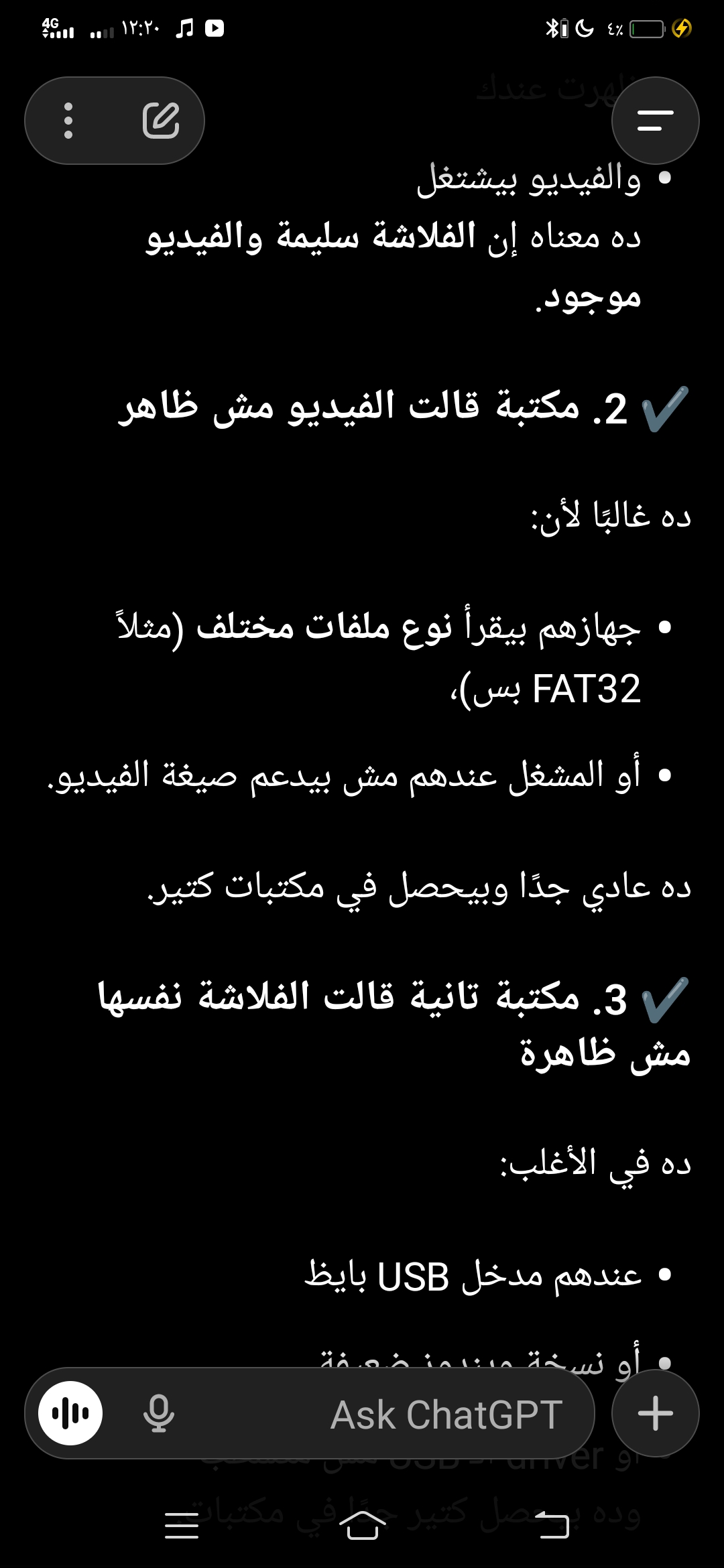Tap the microphone to dictate a message

159,1413
